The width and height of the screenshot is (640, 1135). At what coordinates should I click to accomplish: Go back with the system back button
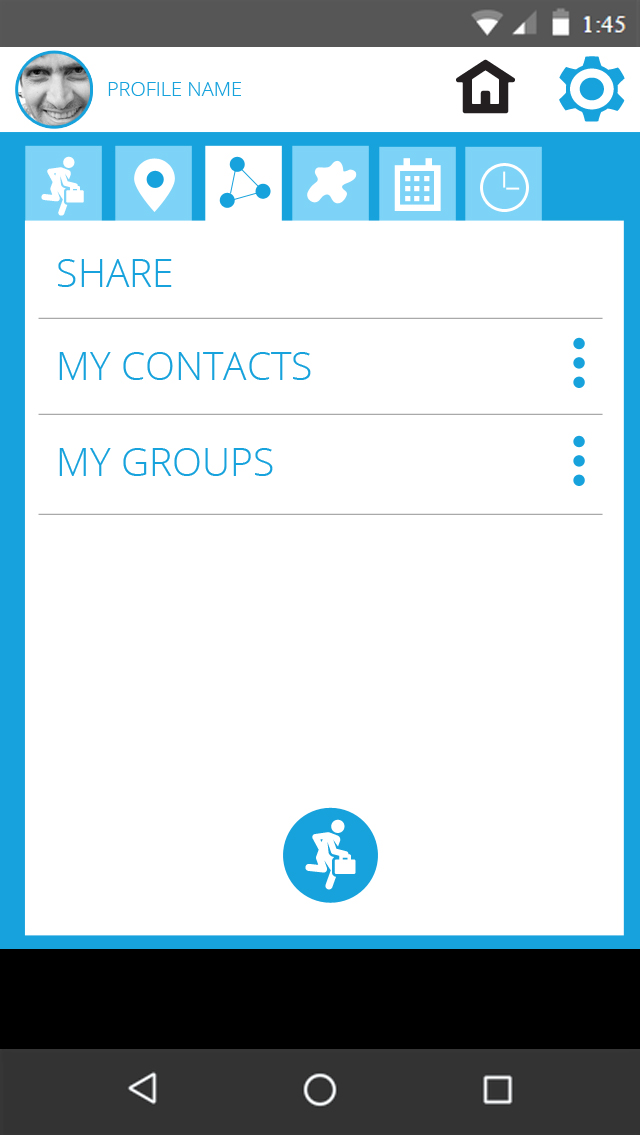click(x=143, y=1089)
